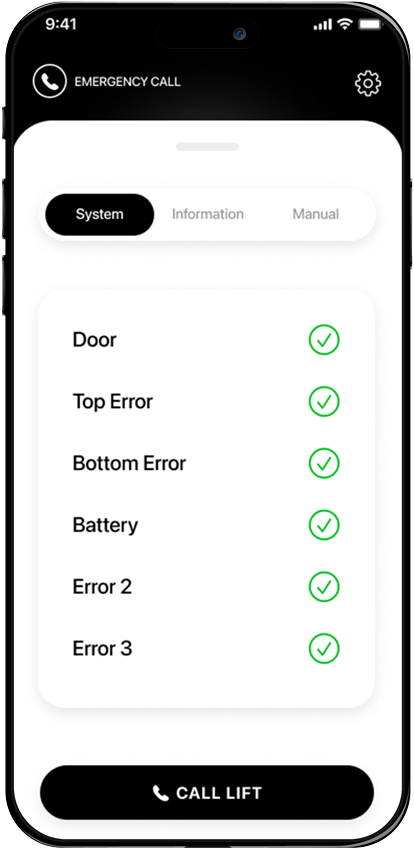Select the System tab

pos(100,214)
